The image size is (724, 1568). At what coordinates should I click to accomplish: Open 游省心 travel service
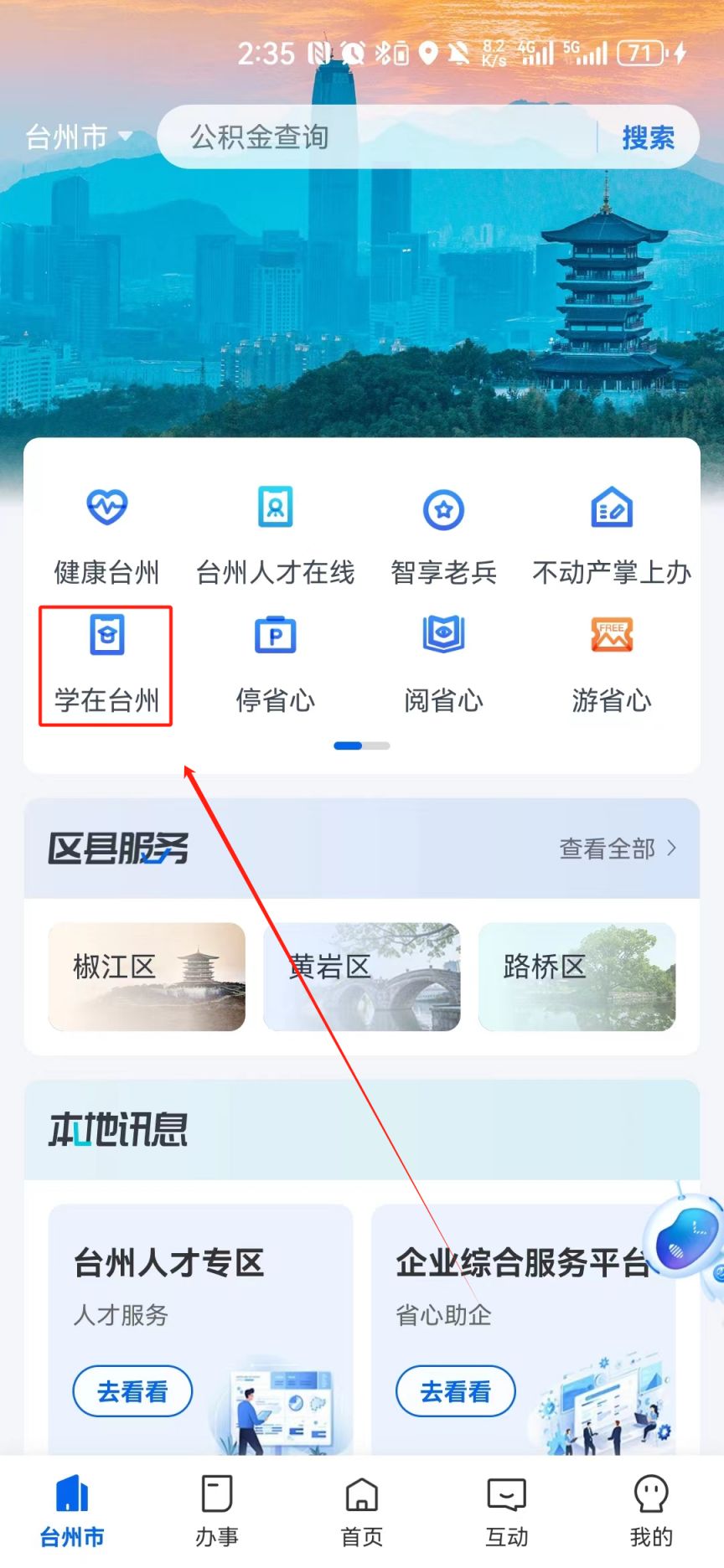click(x=612, y=665)
